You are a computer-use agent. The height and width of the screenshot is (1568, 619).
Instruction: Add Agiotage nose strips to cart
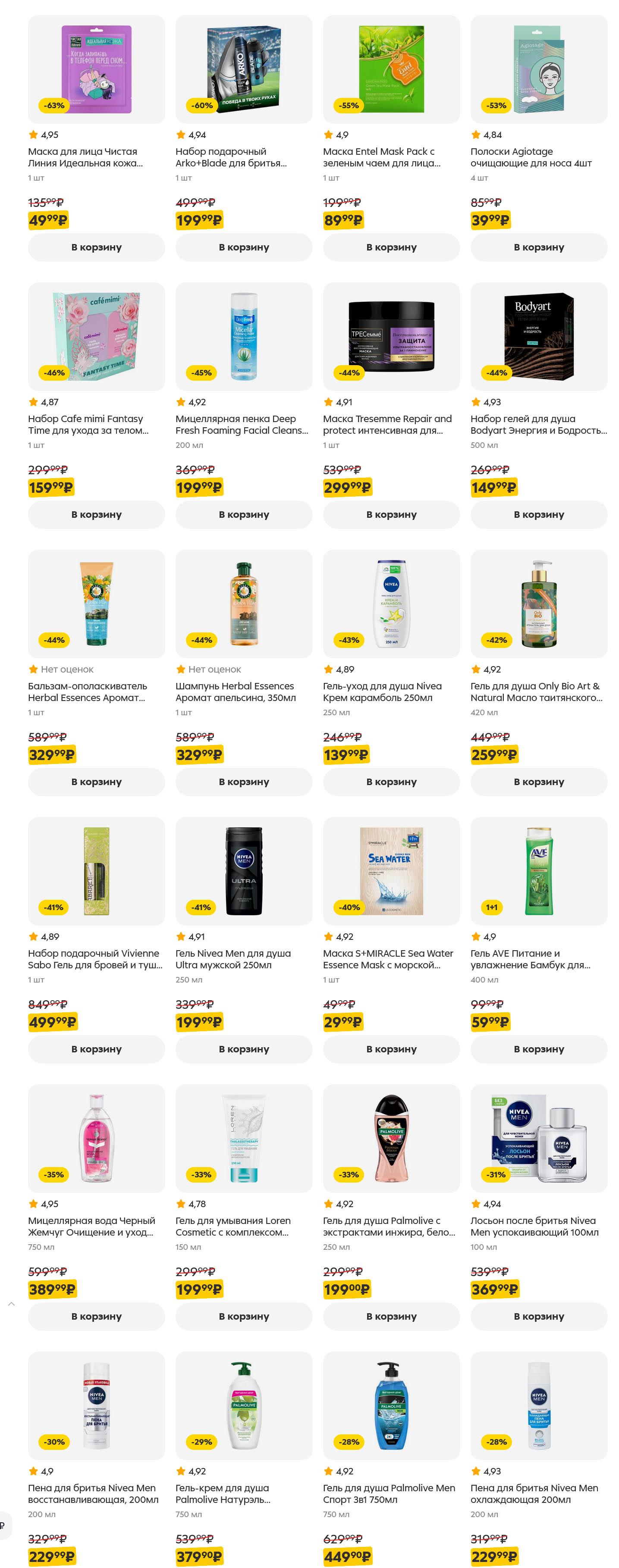pos(539,247)
